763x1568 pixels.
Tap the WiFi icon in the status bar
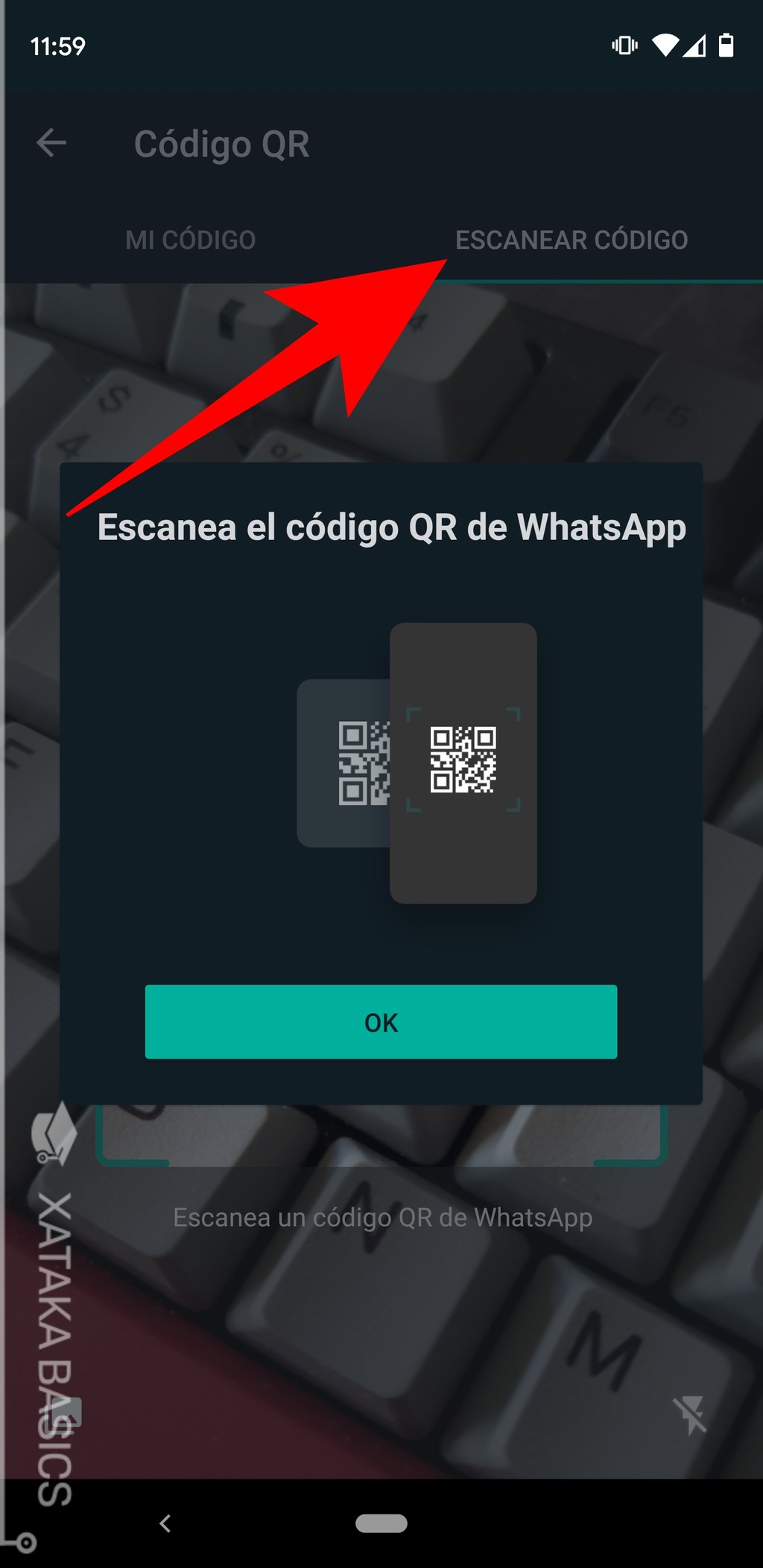(x=665, y=45)
